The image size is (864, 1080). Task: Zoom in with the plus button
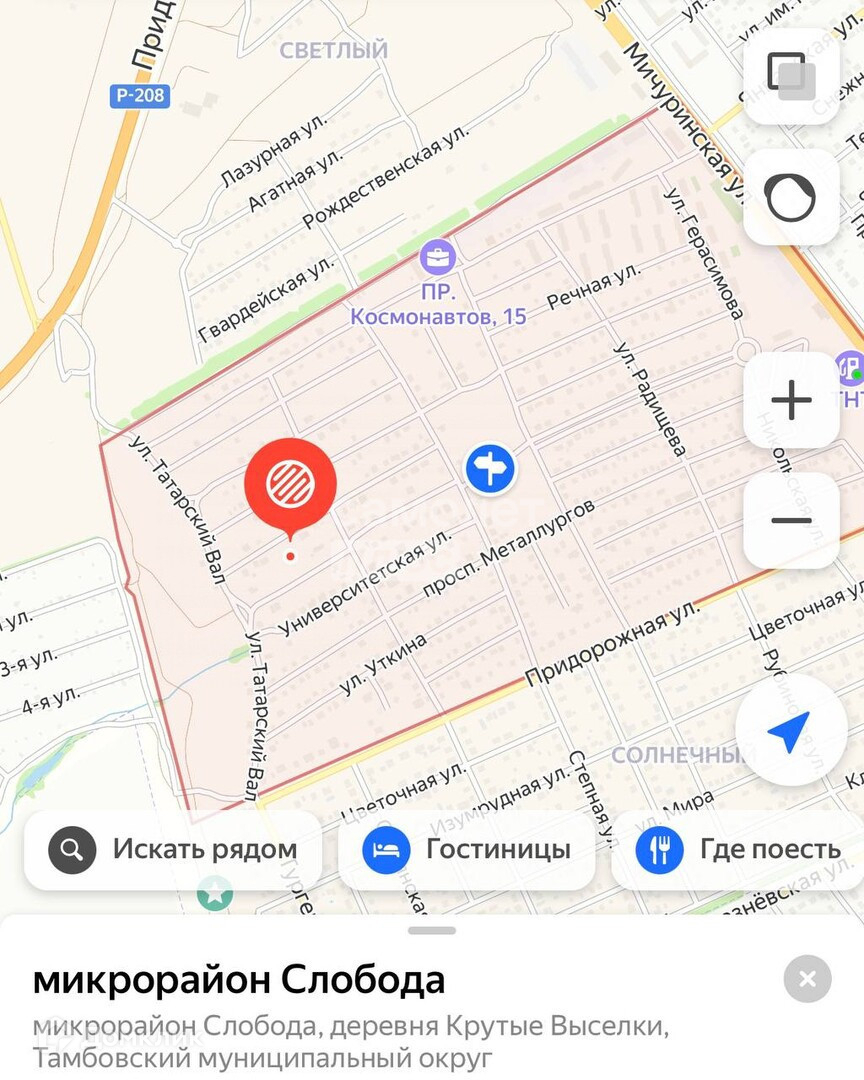coord(791,400)
